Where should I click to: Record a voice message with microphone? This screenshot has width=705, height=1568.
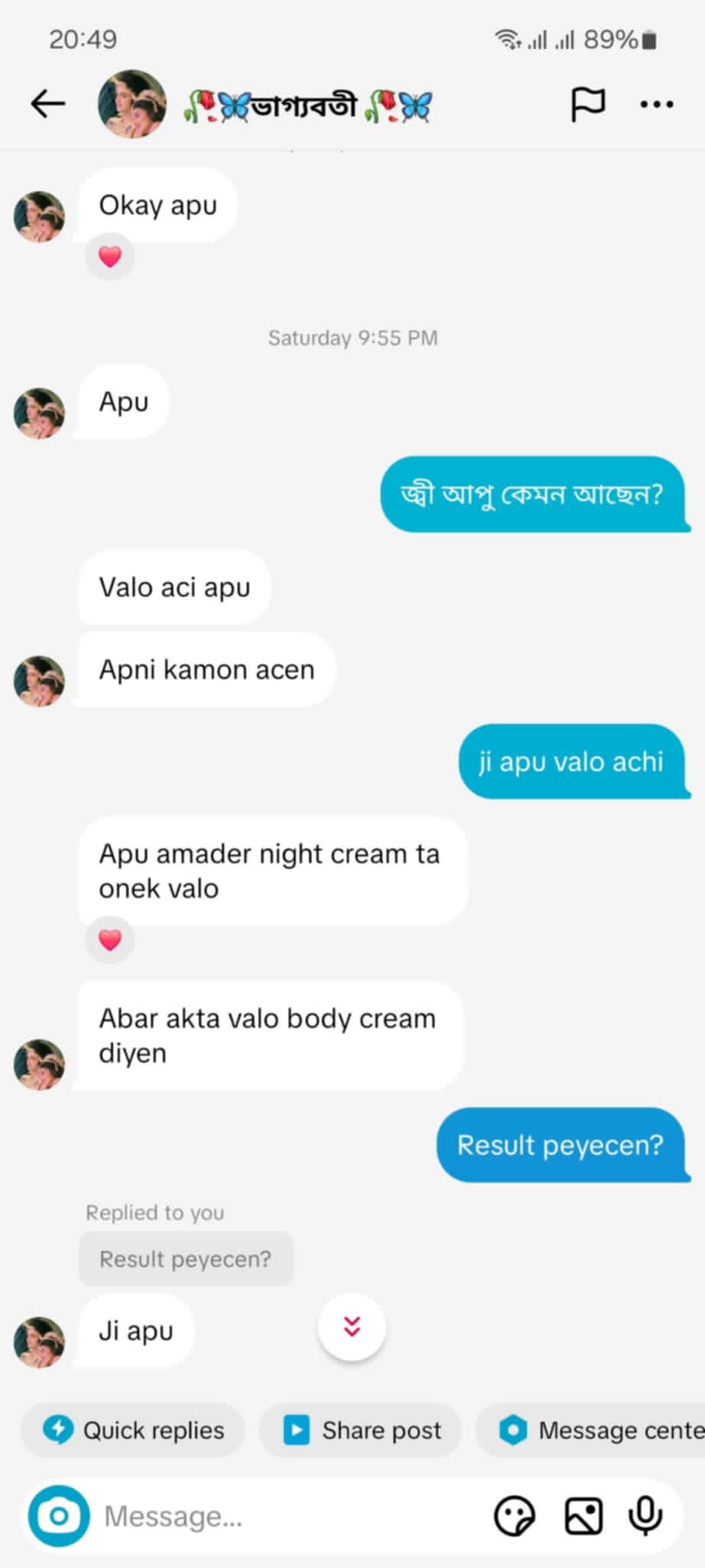click(x=645, y=1515)
